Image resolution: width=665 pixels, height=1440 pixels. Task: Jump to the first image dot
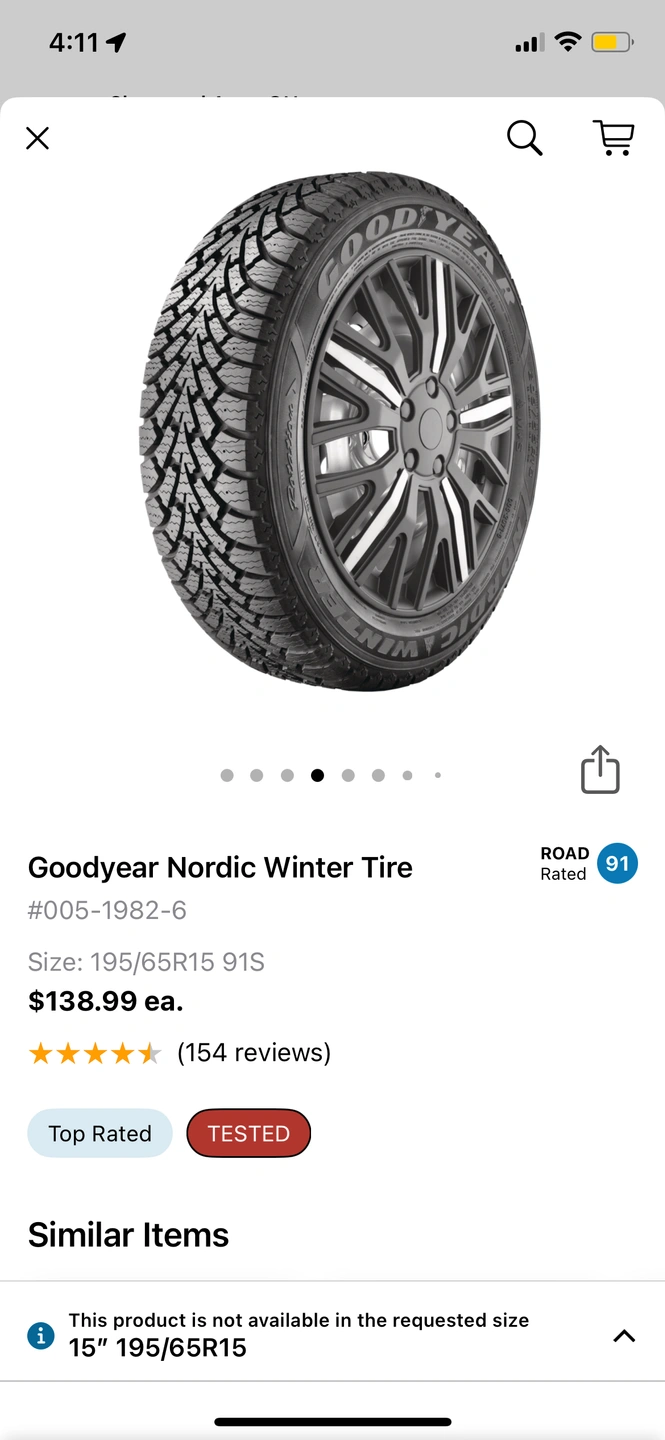tap(227, 775)
